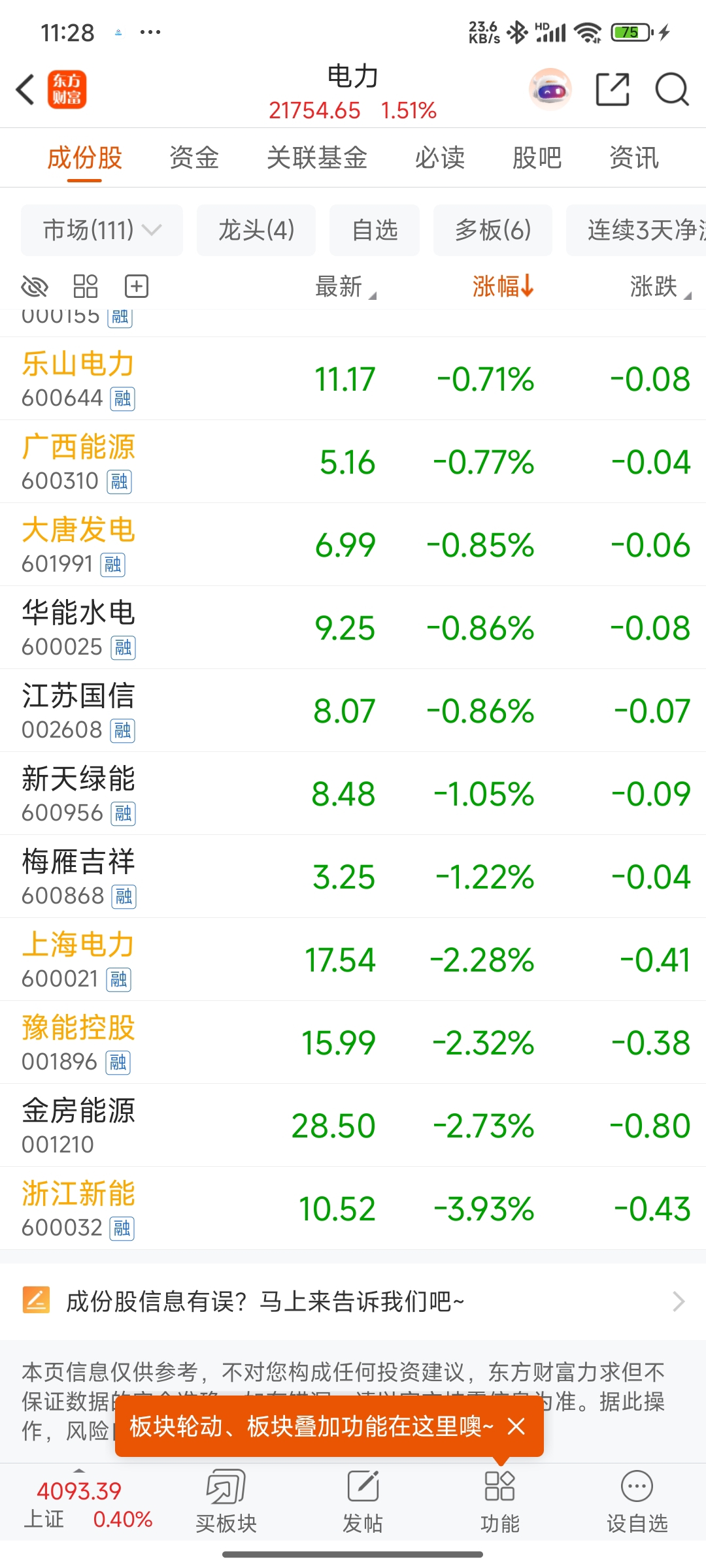Switch to the 资金 tab
The width and height of the screenshot is (706, 1568).
click(194, 157)
